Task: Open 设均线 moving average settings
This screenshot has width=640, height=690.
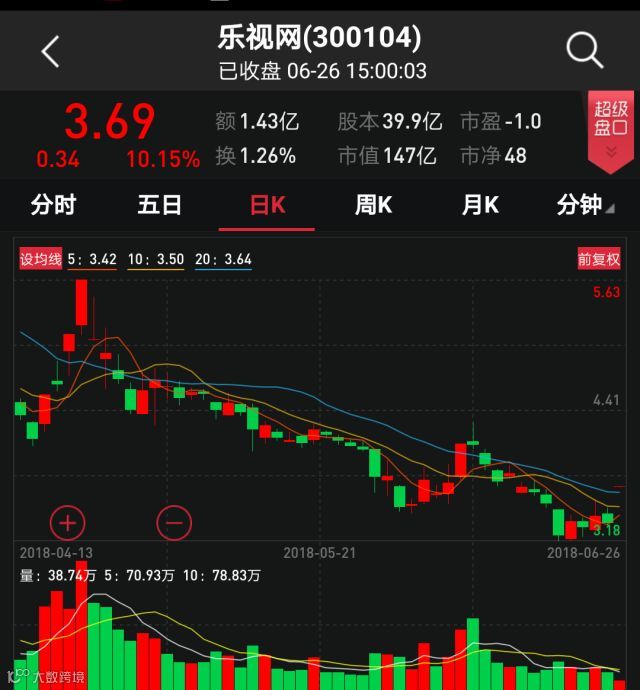Action: [41, 259]
